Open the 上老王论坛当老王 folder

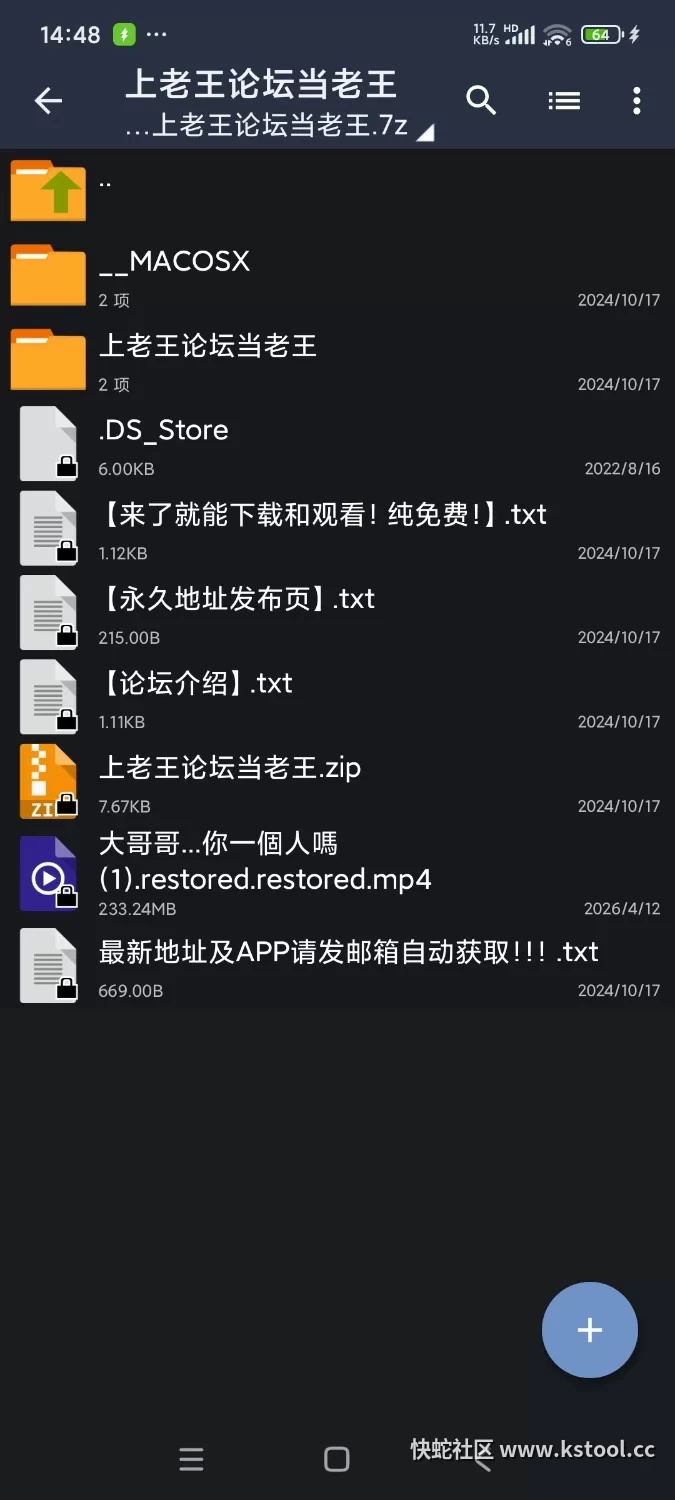click(337, 360)
